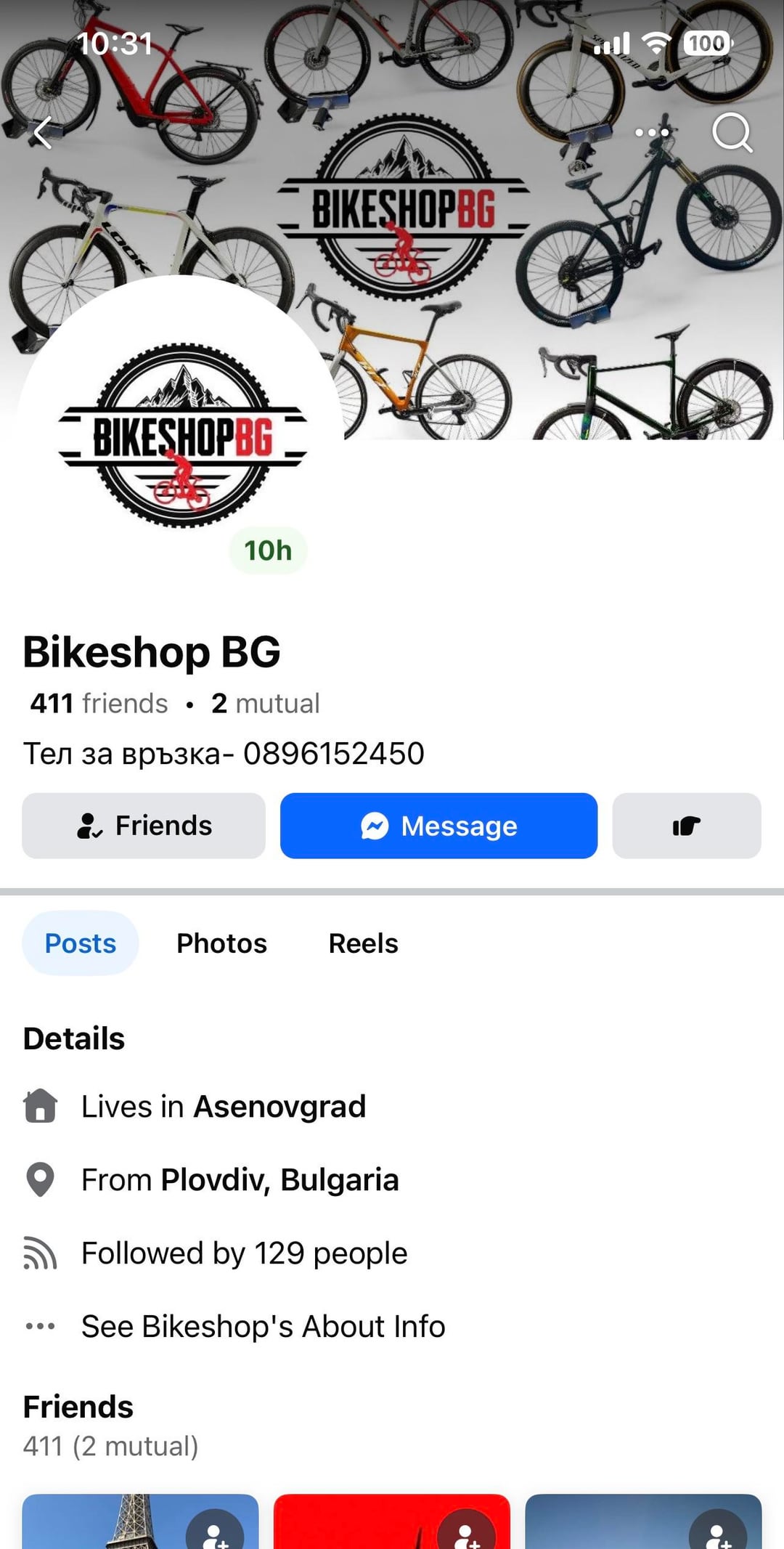
Task: Message Bikeshop BG
Action: [x=438, y=826]
